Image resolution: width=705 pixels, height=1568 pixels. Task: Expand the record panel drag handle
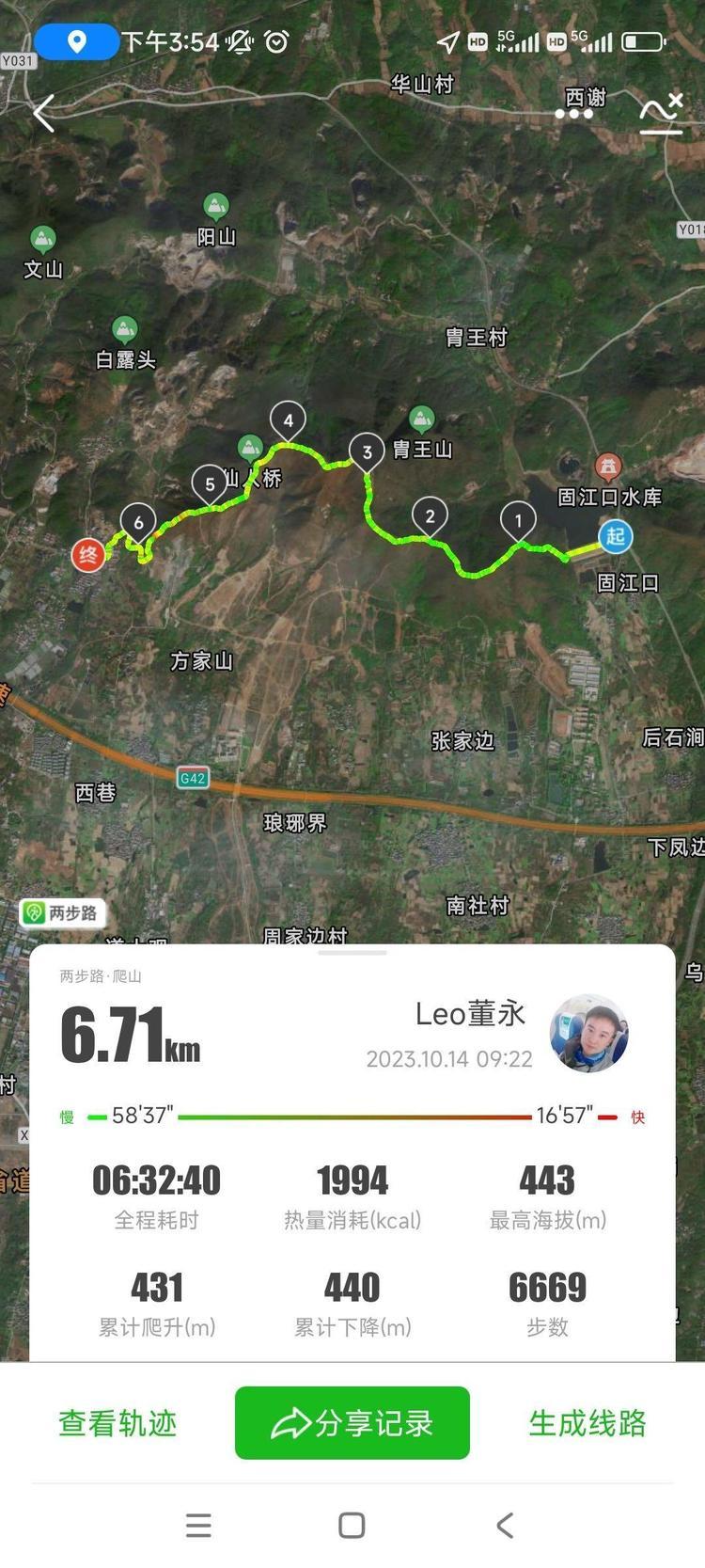352,953
